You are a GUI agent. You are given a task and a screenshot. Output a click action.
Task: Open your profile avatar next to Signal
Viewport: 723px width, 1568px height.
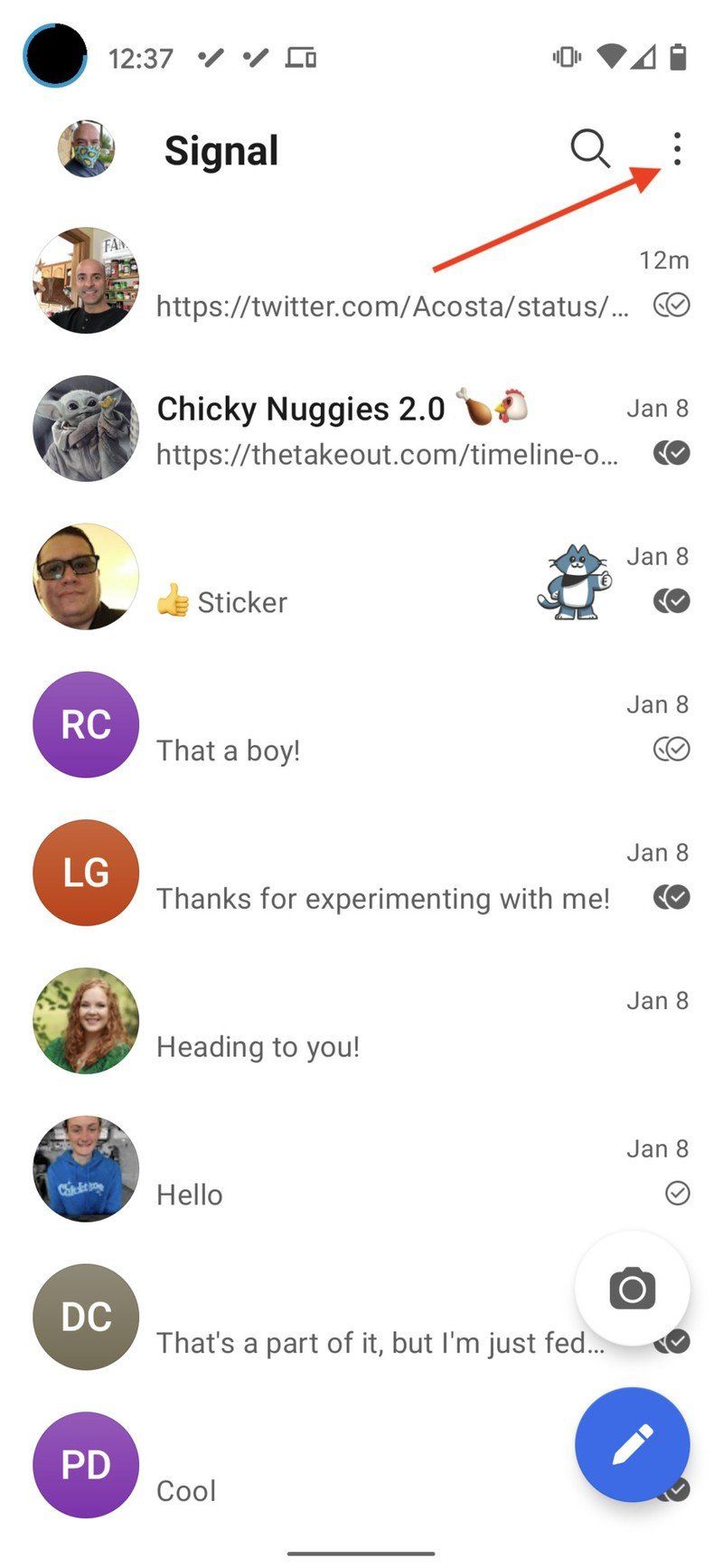coord(86,149)
